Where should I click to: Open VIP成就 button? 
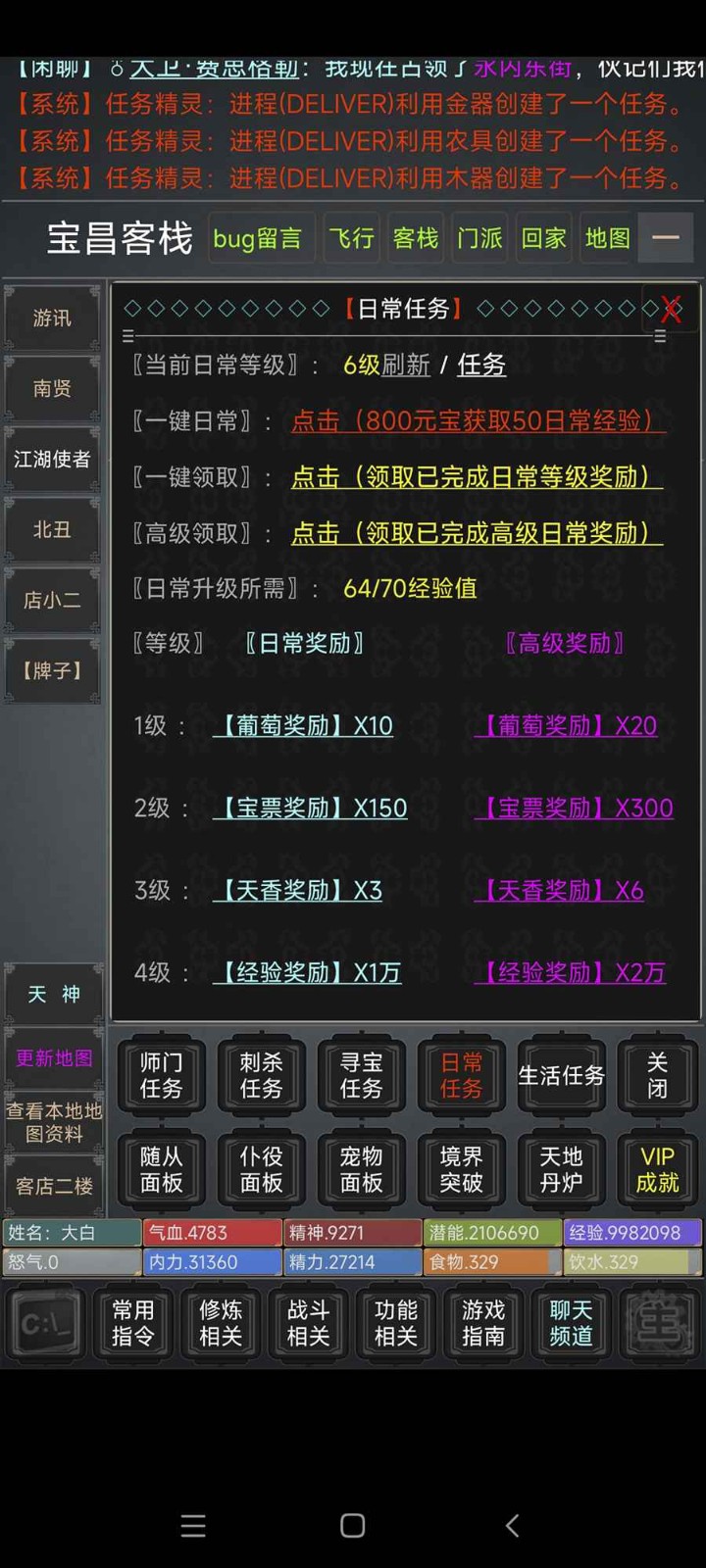[x=657, y=1169]
